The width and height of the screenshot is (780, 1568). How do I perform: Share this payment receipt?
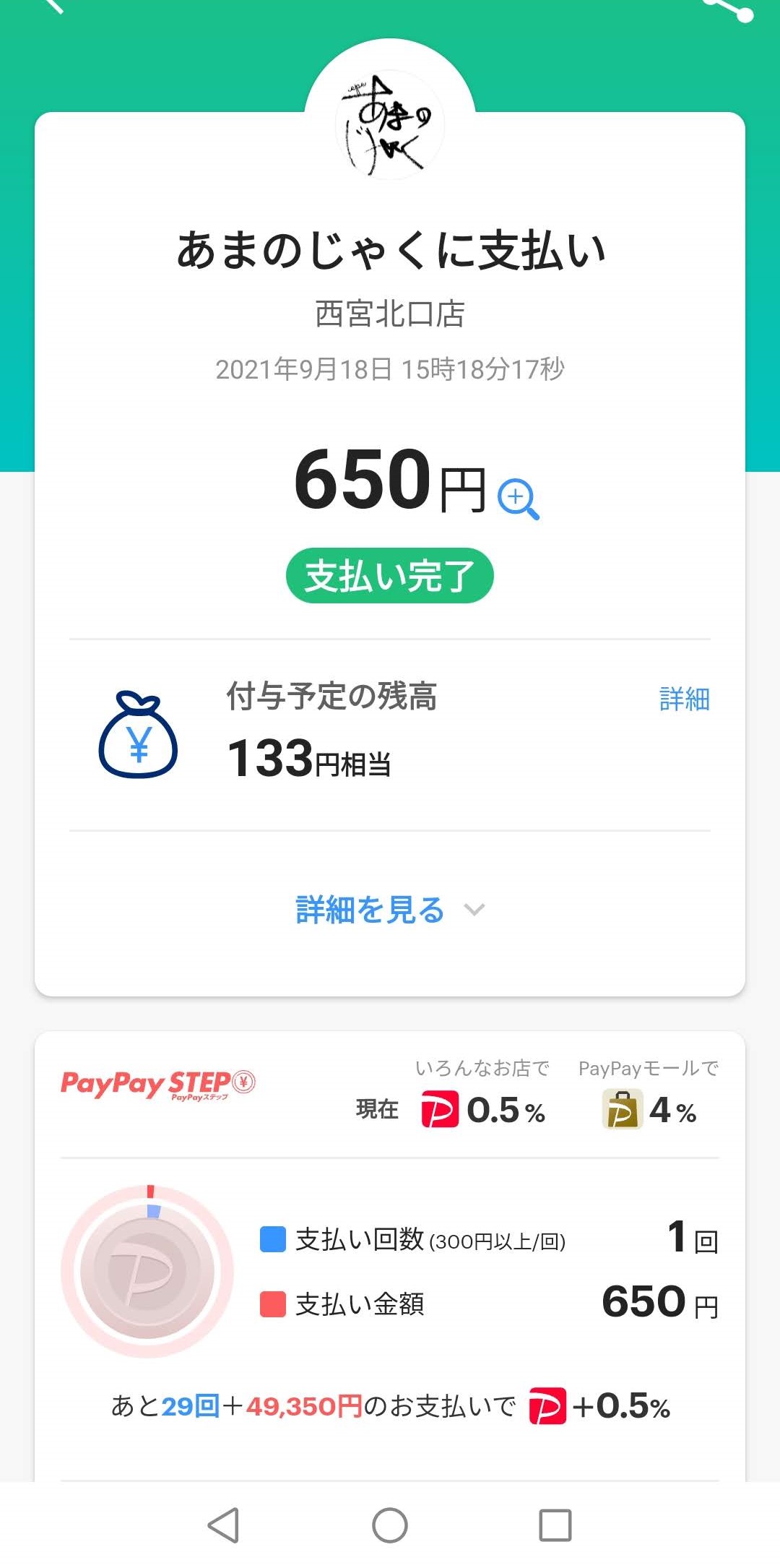(729, 7)
